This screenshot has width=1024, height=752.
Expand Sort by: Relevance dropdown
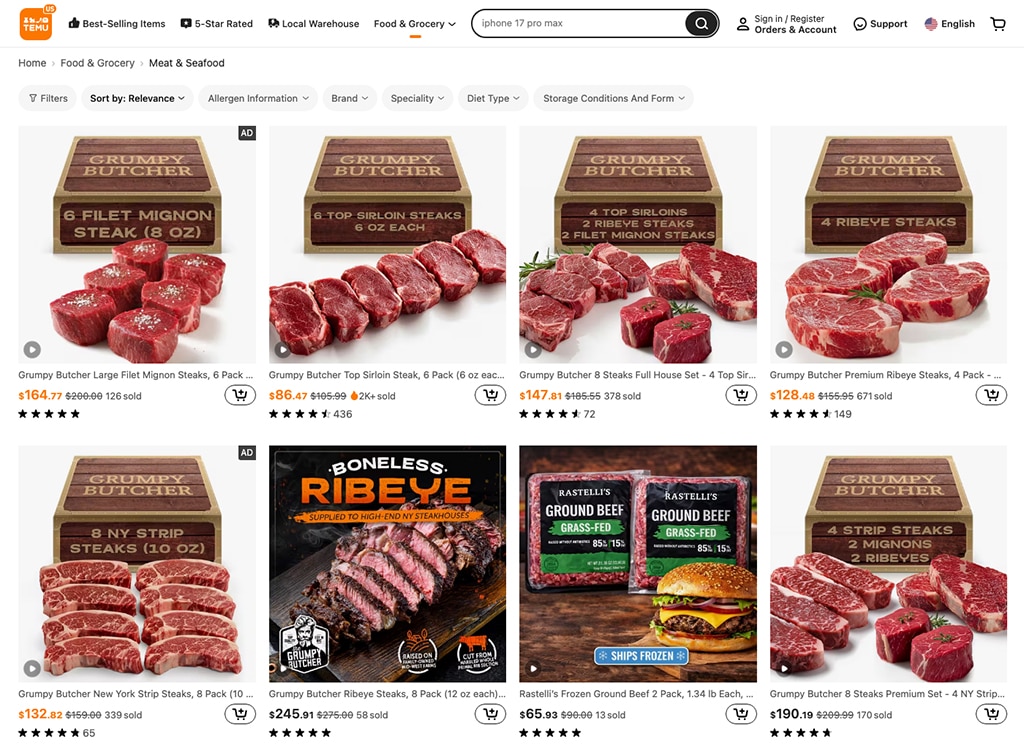pos(138,98)
